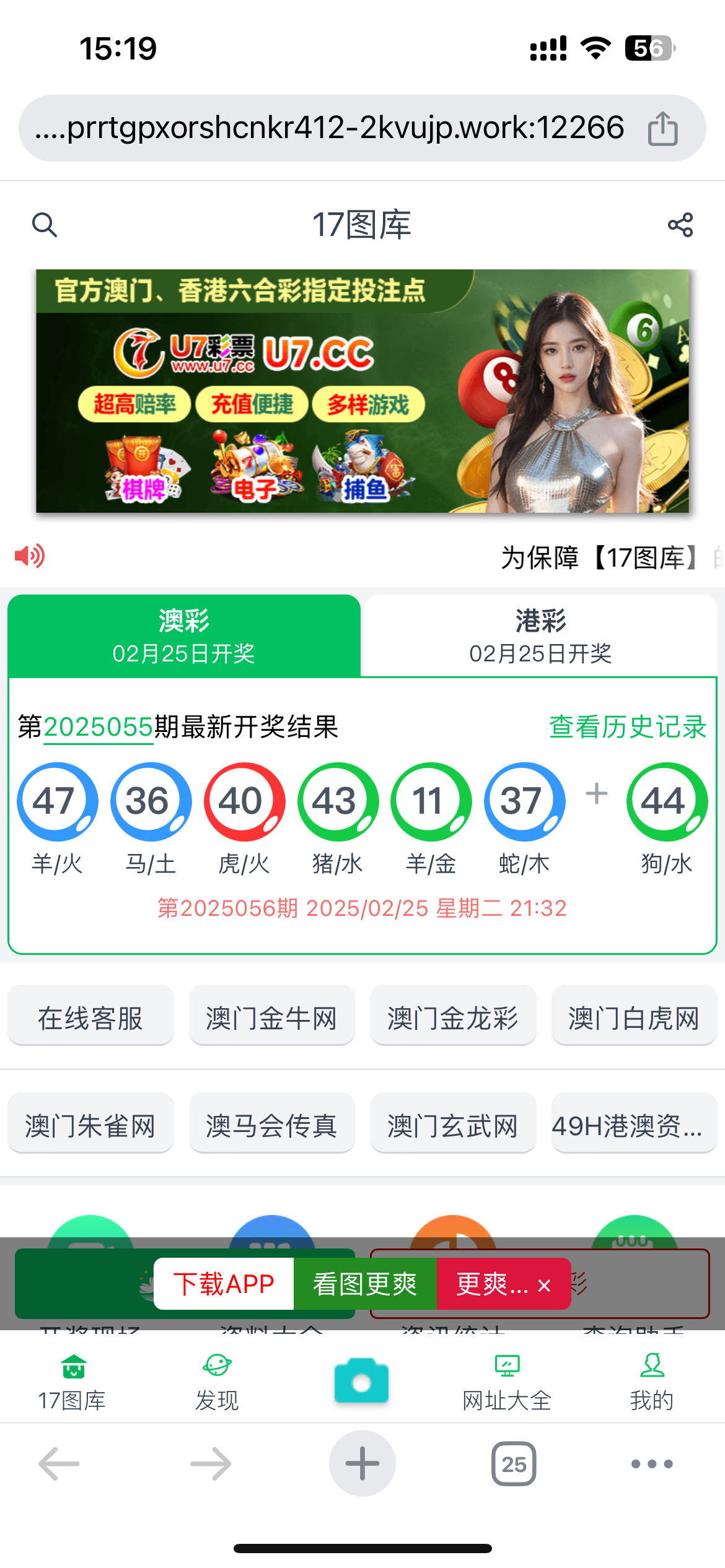Dismiss the download APP popup
This screenshot has width=725, height=1568.
(545, 1286)
